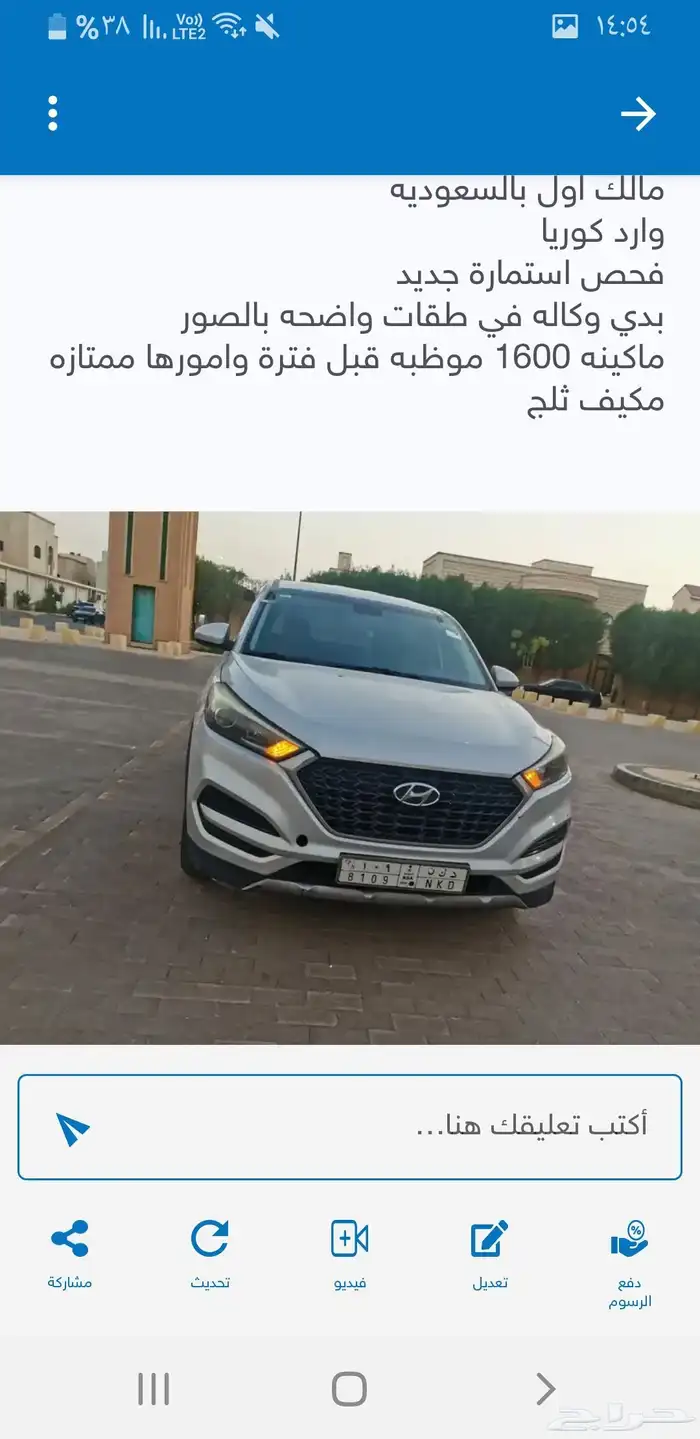Image resolution: width=700 pixels, height=1439 pixels.
Task: Open the recent apps view
Action: 153,1389
